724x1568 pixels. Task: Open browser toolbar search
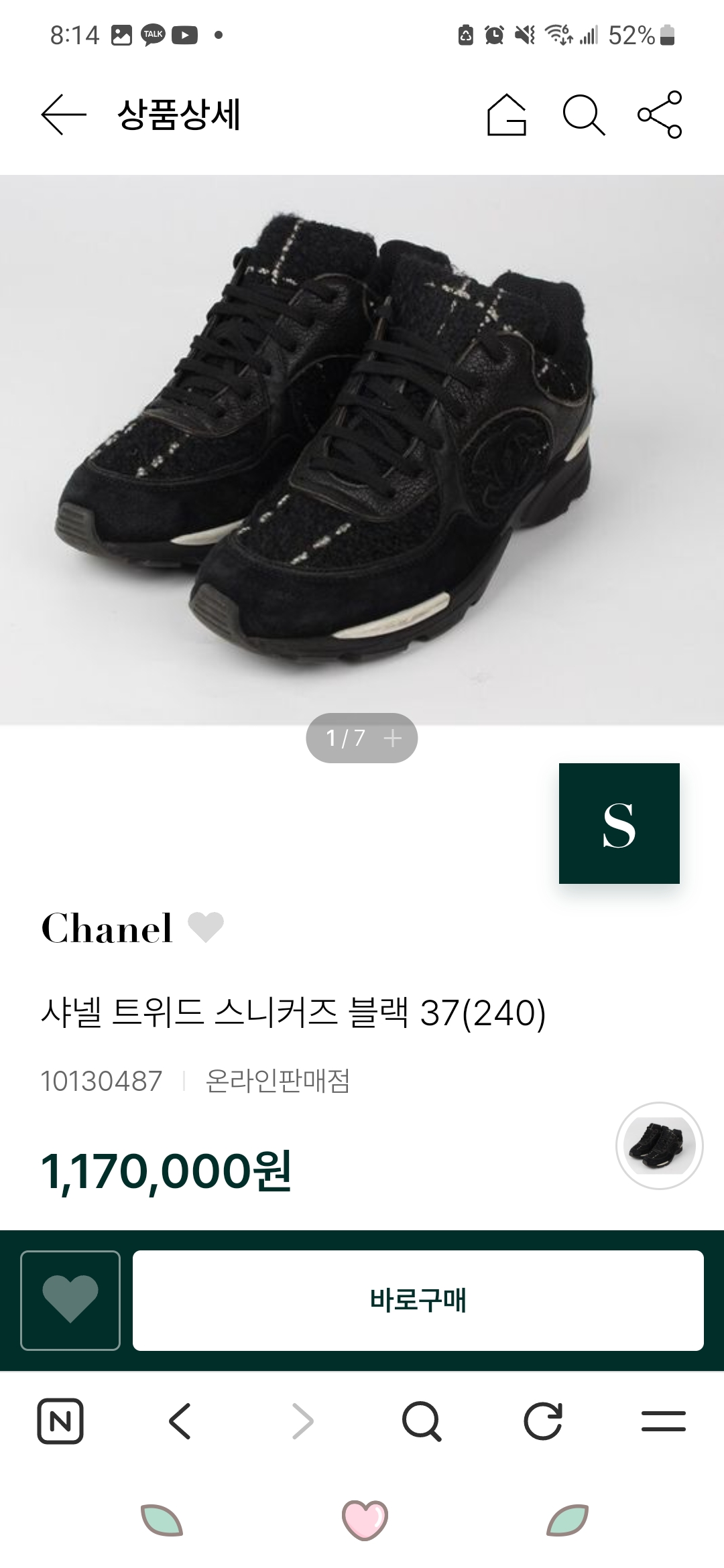click(x=422, y=1421)
